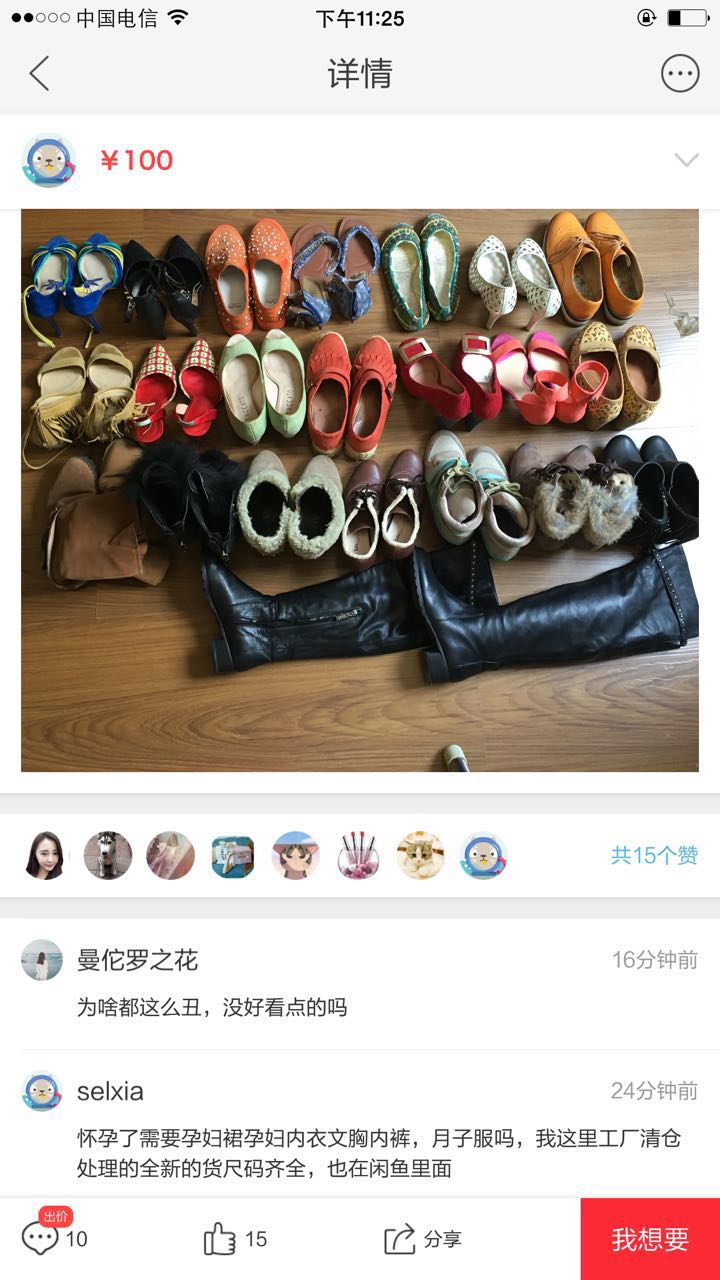The width and height of the screenshot is (720, 1280).
Task: Open the three-dot more options menu
Action: [x=680, y=74]
